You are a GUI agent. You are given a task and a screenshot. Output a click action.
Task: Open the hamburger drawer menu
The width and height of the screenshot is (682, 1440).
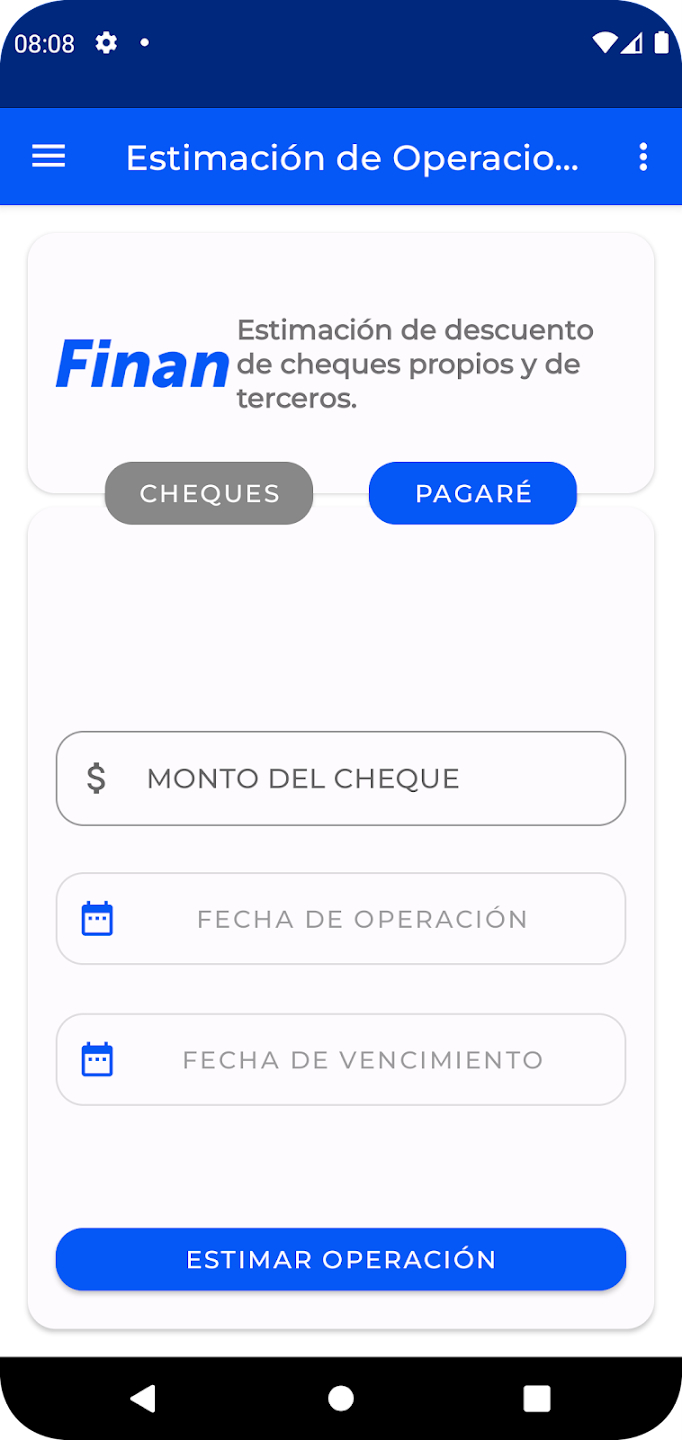[x=49, y=157]
